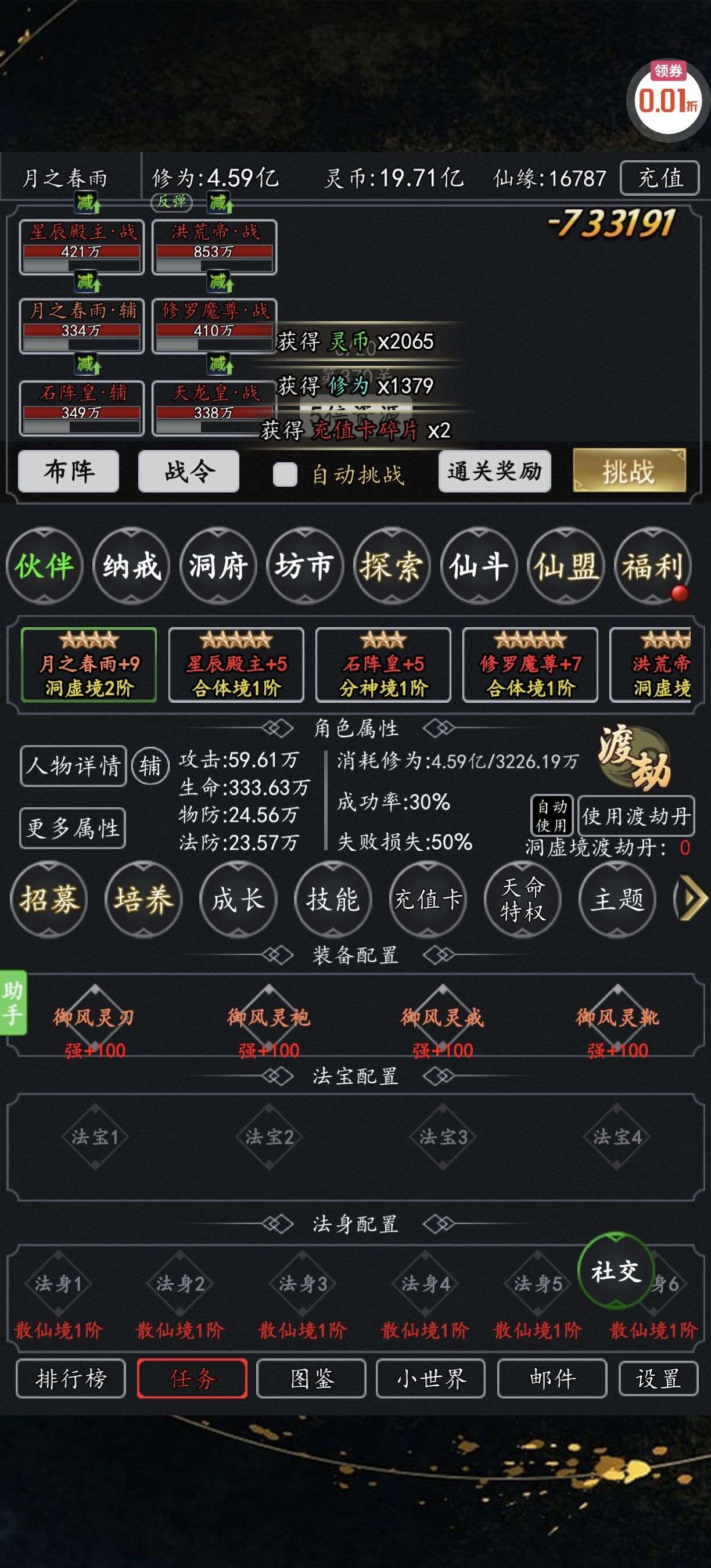This screenshot has height=1568, width=711.
Task: Tap the 充值 recharge button
Action: click(x=659, y=178)
